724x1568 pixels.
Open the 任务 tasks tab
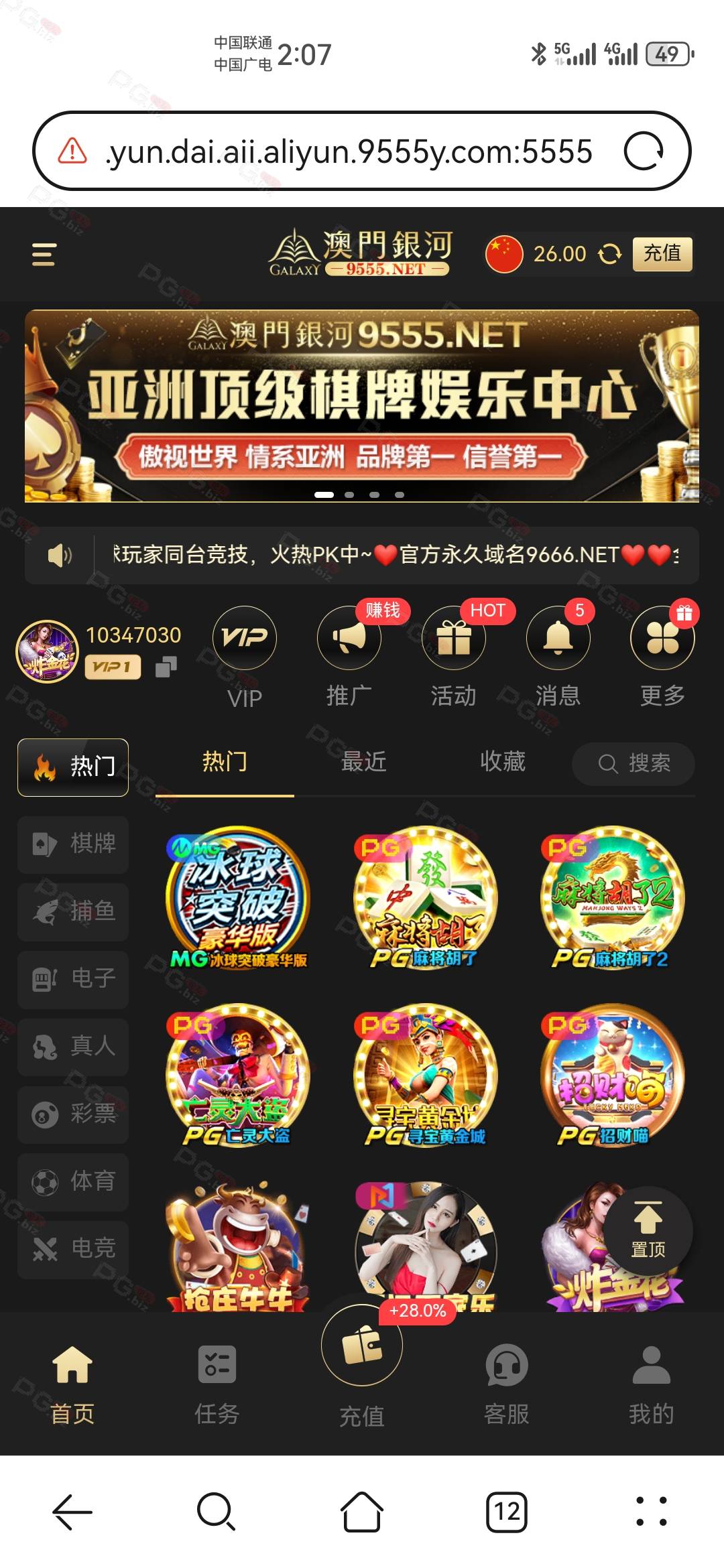point(217,1384)
